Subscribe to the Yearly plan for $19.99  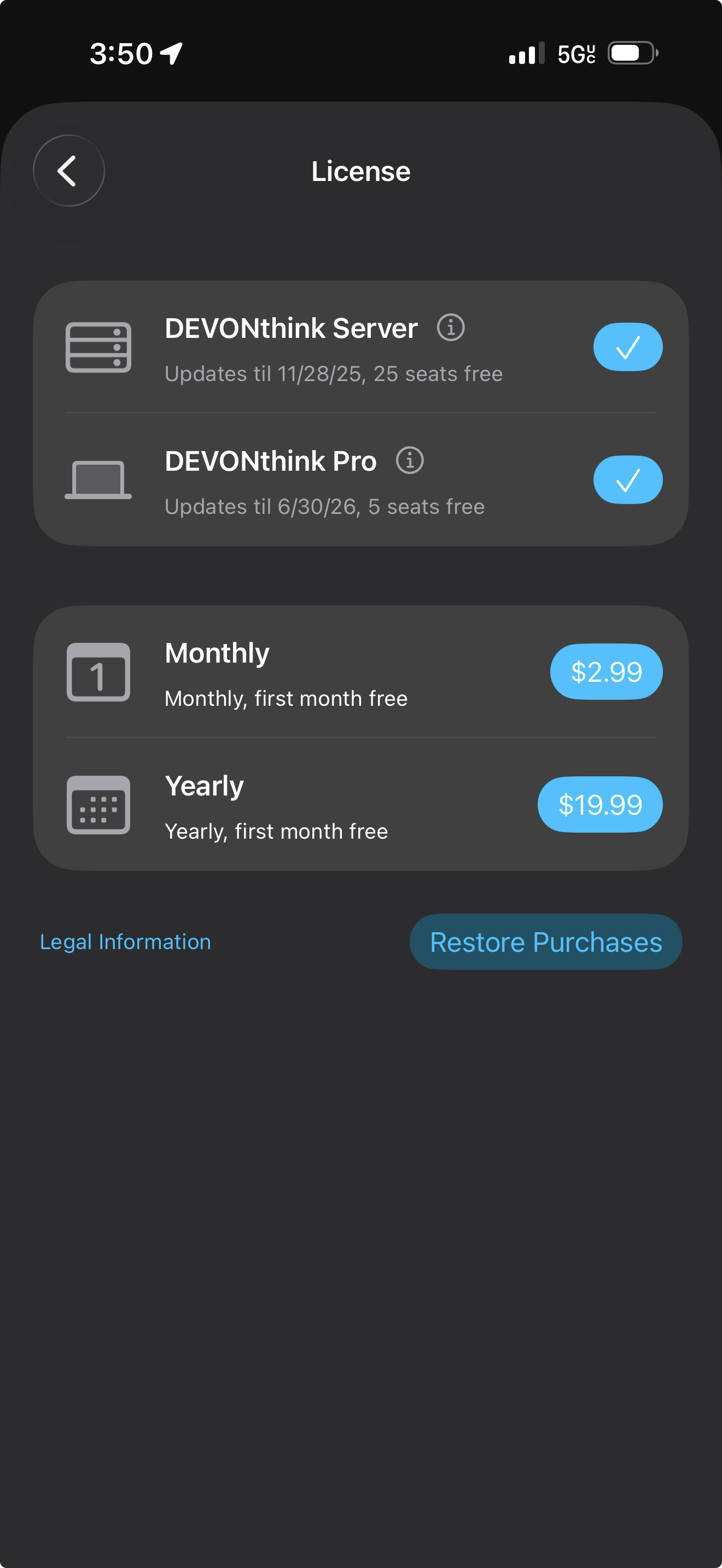[x=599, y=804]
